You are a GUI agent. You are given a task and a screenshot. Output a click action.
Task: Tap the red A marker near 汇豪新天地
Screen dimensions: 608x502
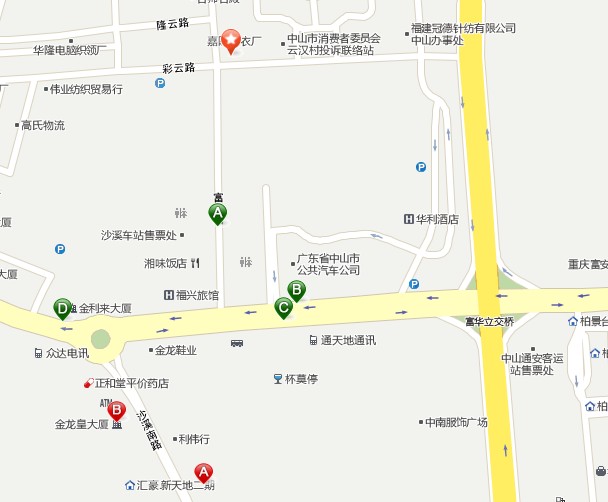point(203,473)
